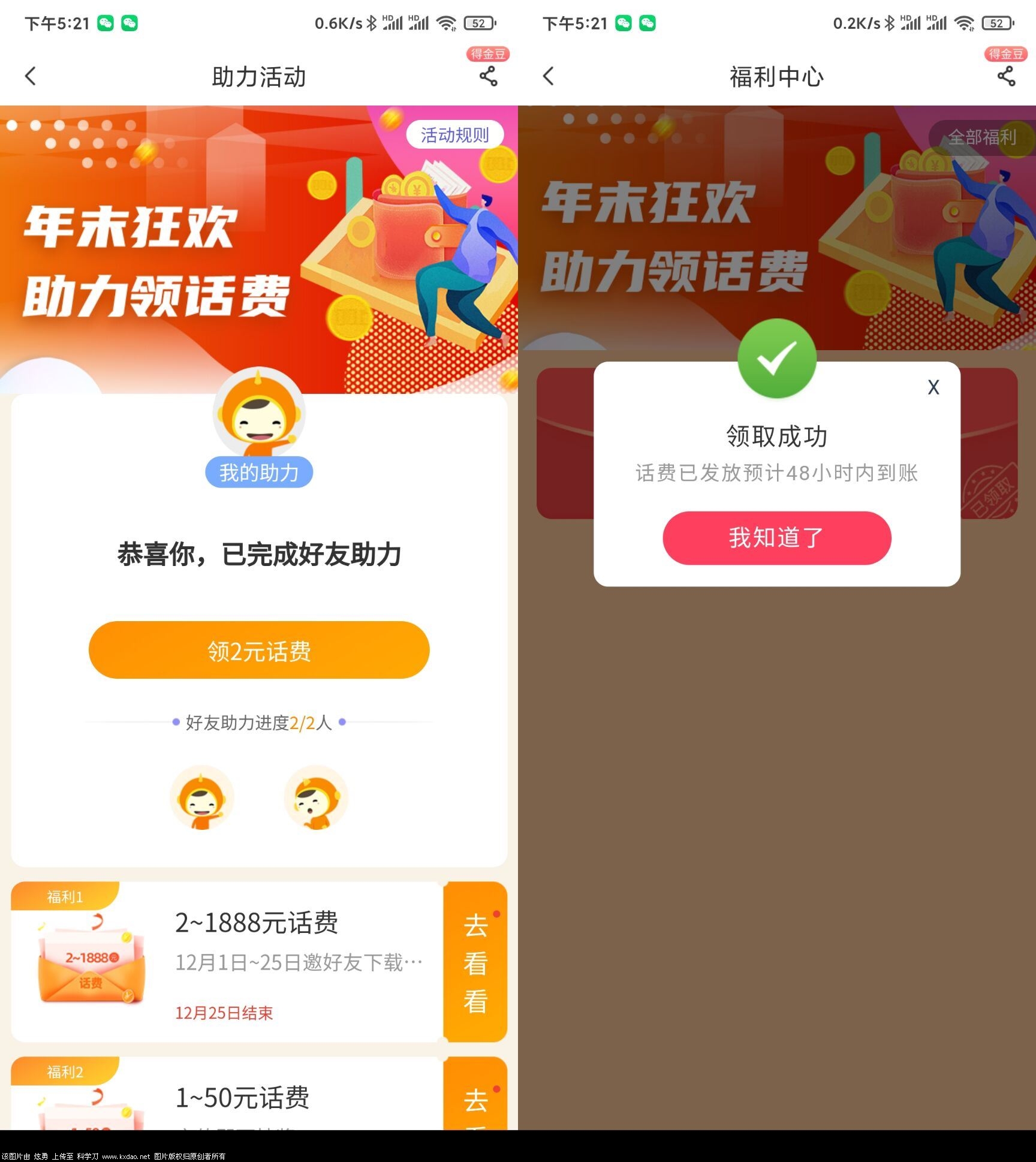Confirm with the 我知道了 button

tap(776, 538)
